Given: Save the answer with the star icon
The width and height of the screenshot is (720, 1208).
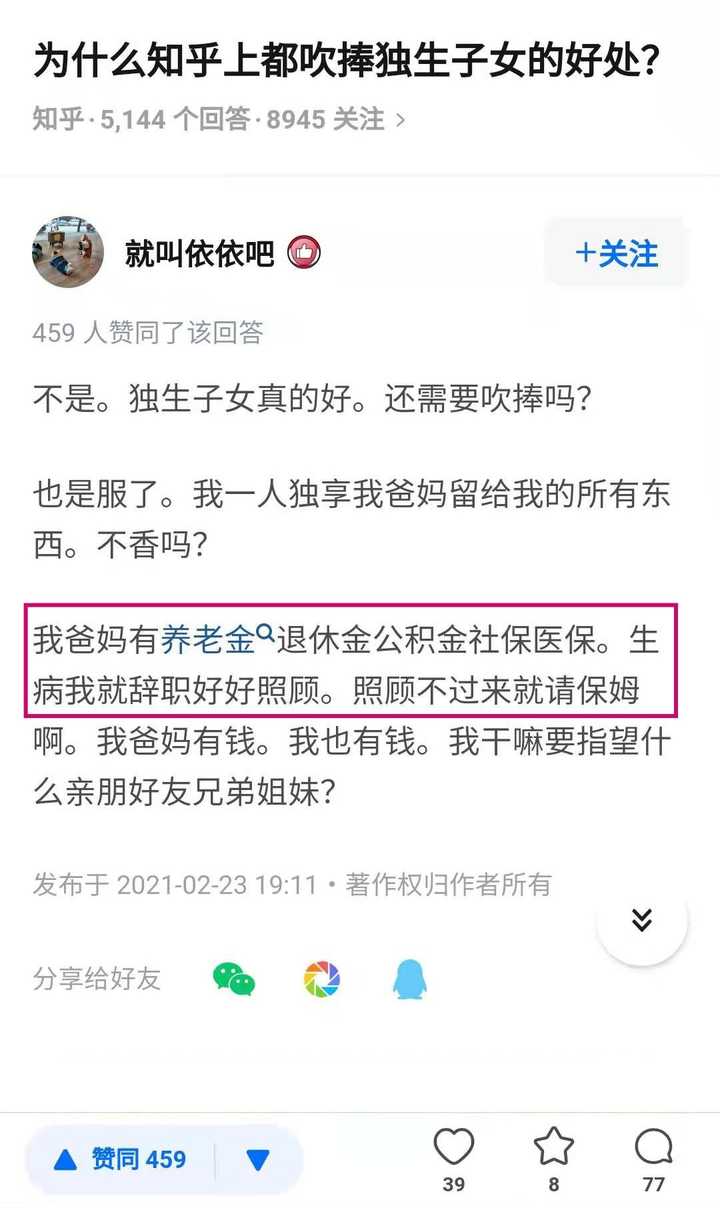Looking at the screenshot, I should coord(554,1159).
